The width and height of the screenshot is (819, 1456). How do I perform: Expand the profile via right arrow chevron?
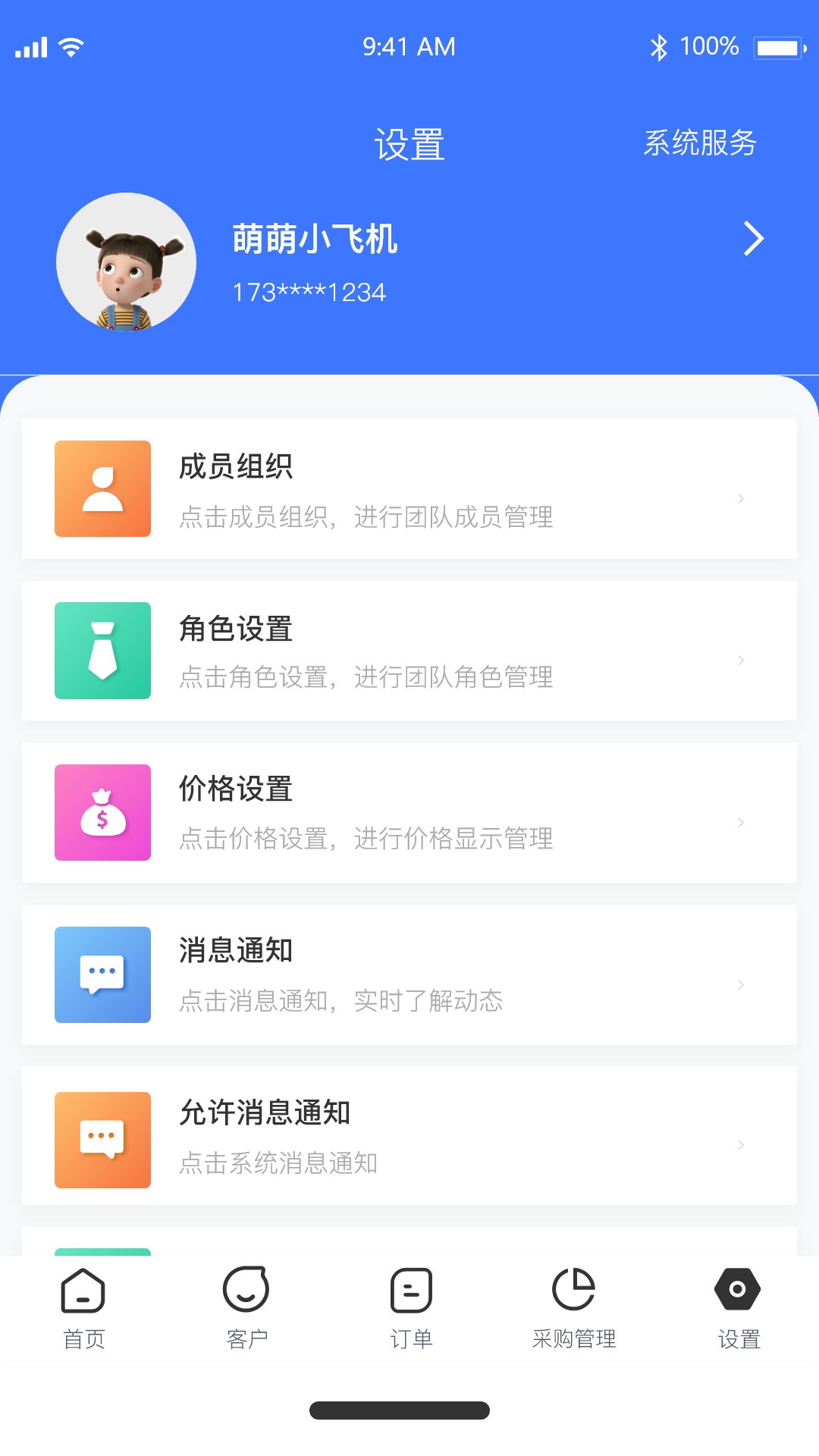[x=754, y=239]
